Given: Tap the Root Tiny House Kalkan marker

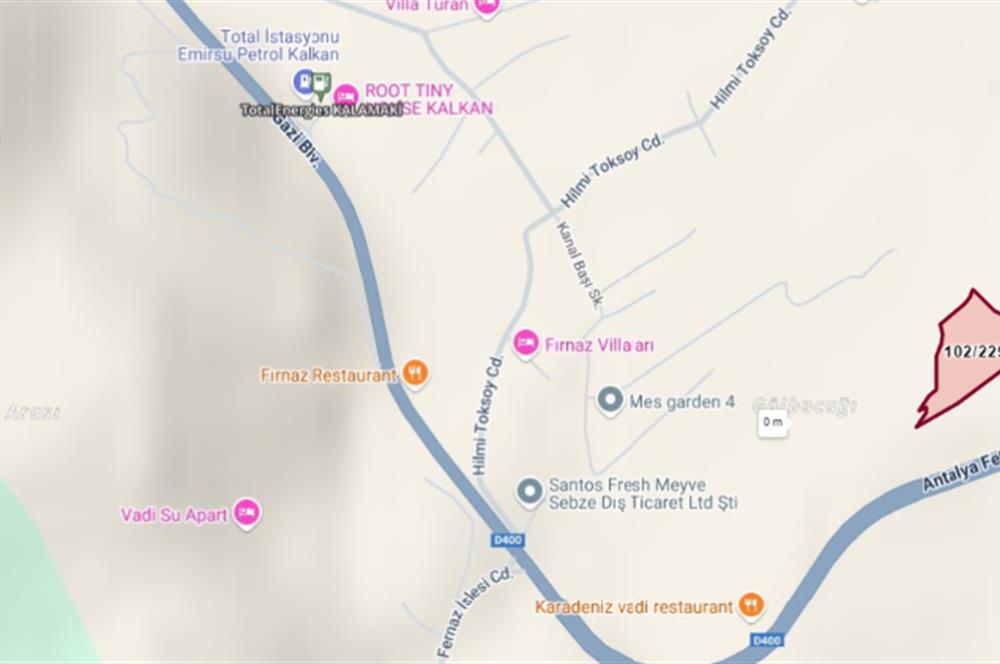Looking at the screenshot, I should (x=346, y=95).
